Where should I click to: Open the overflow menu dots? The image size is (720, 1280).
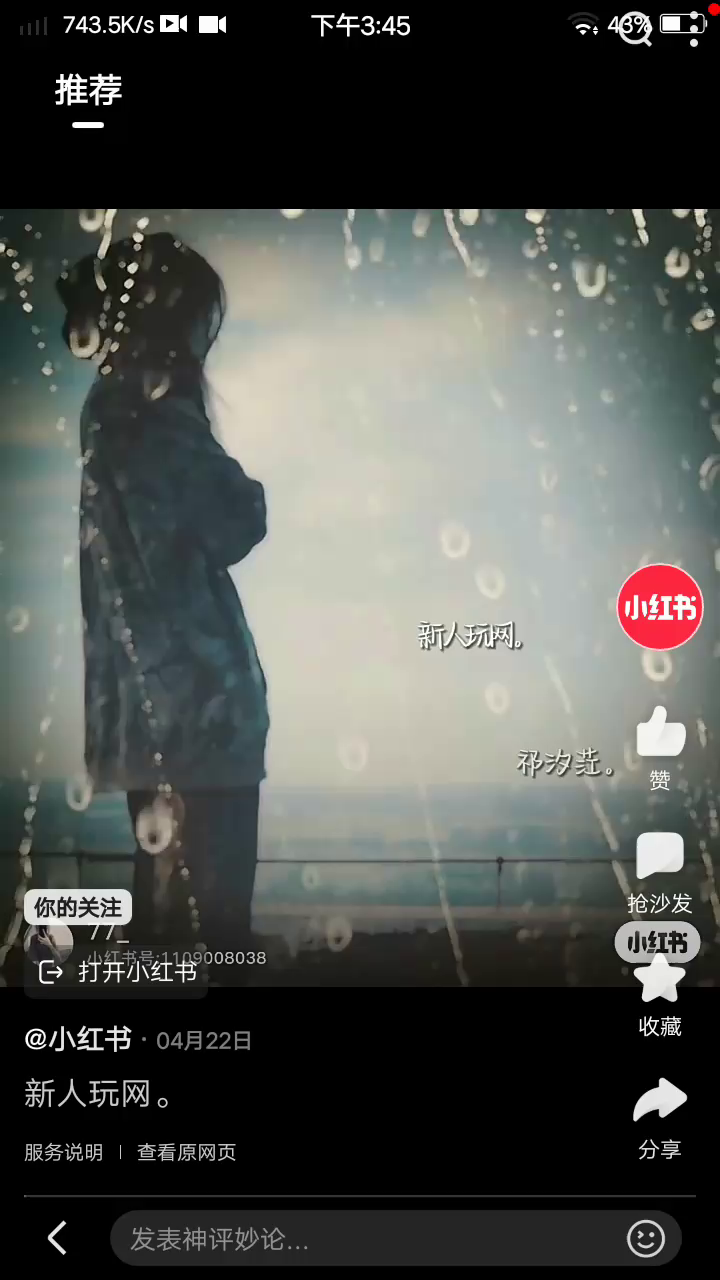pos(696,28)
